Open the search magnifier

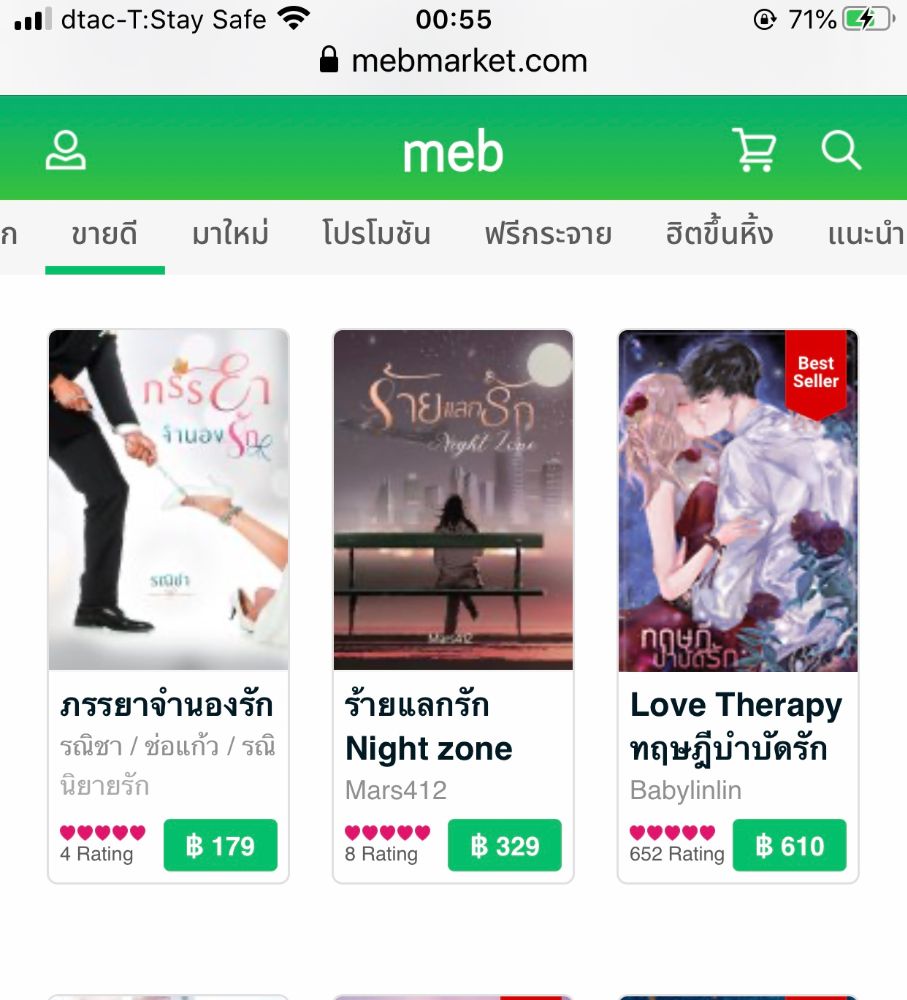pyautogui.click(x=841, y=151)
